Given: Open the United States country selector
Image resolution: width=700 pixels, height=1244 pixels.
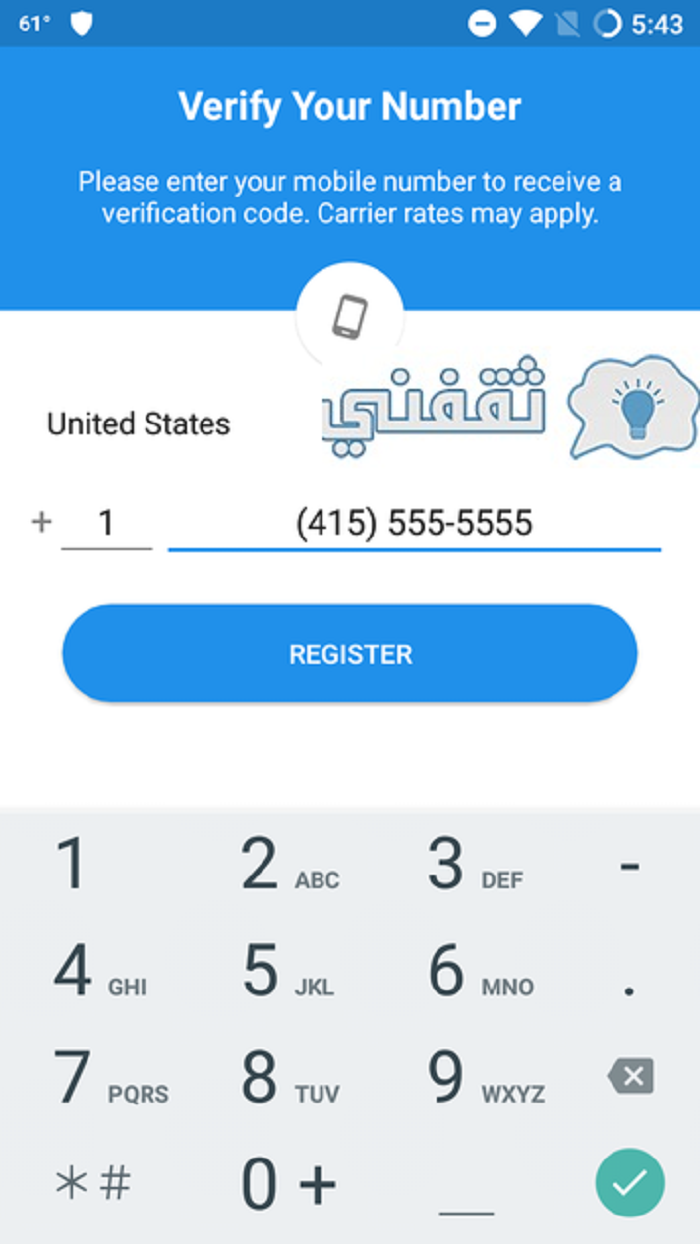Looking at the screenshot, I should coord(139,424).
